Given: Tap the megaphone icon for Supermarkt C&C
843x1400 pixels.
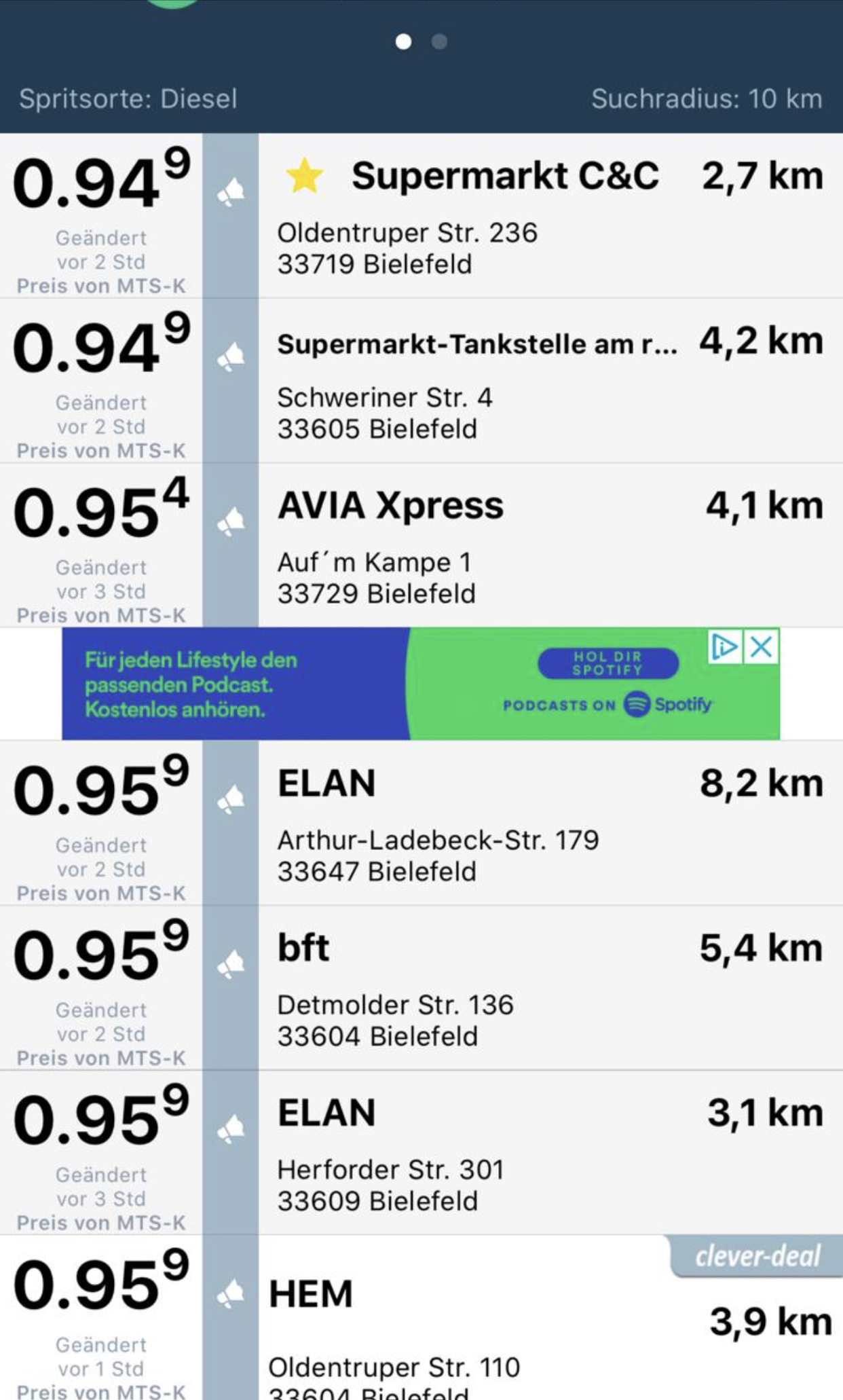Looking at the screenshot, I should 231,192.
